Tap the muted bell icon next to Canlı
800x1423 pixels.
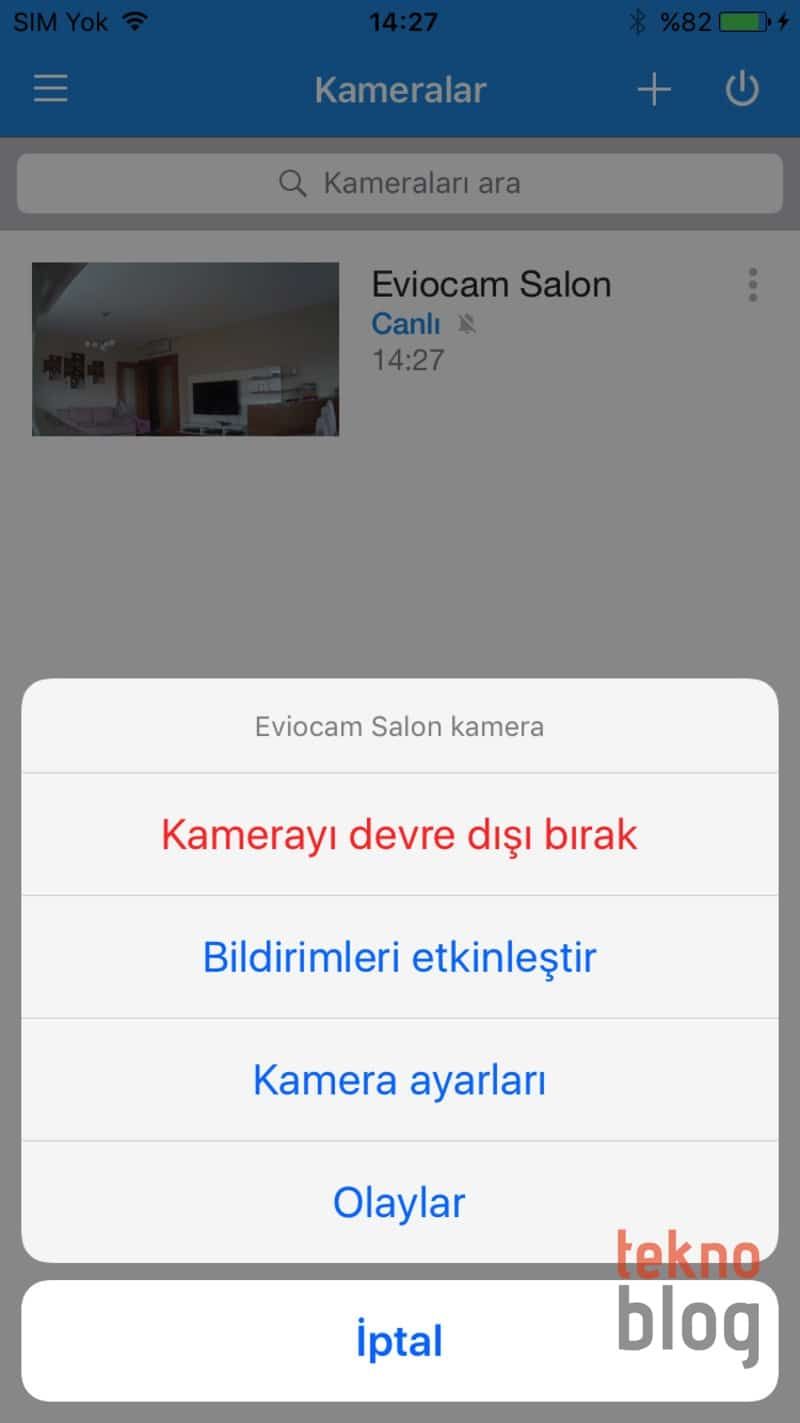point(466,324)
